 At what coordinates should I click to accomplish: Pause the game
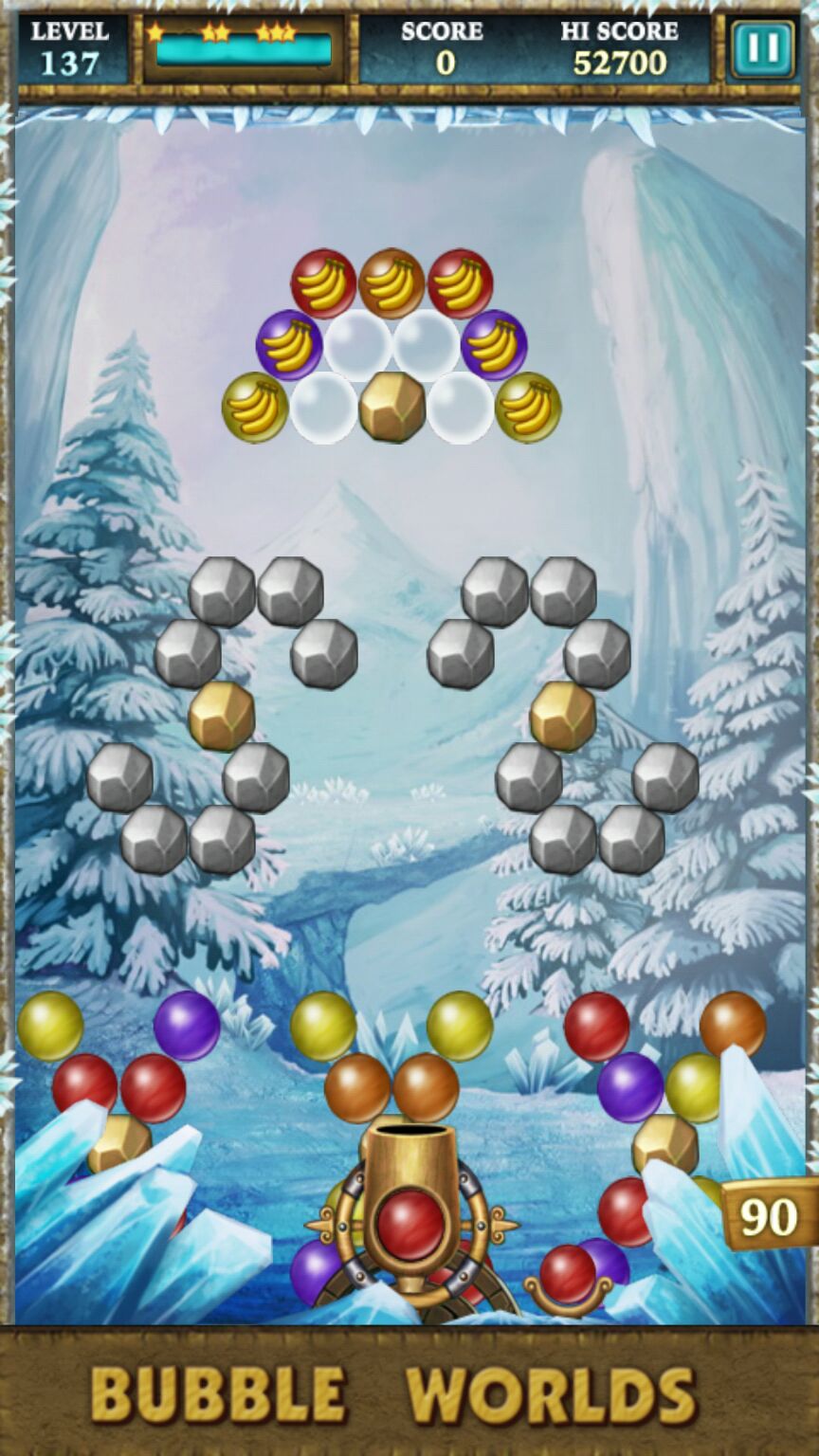[762, 47]
